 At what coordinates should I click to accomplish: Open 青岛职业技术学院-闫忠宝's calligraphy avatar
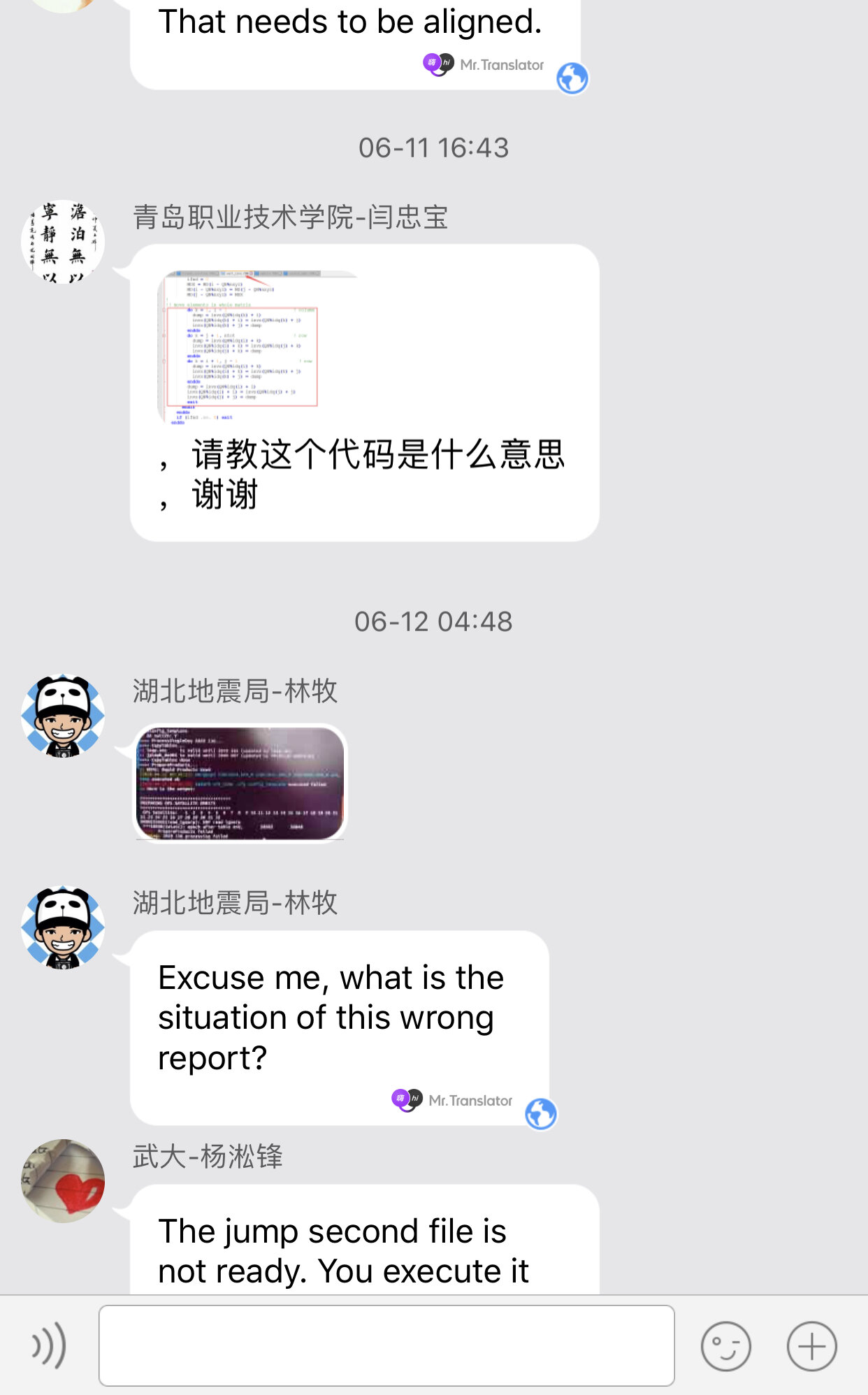pyautogui.click(x=63, y=242)
